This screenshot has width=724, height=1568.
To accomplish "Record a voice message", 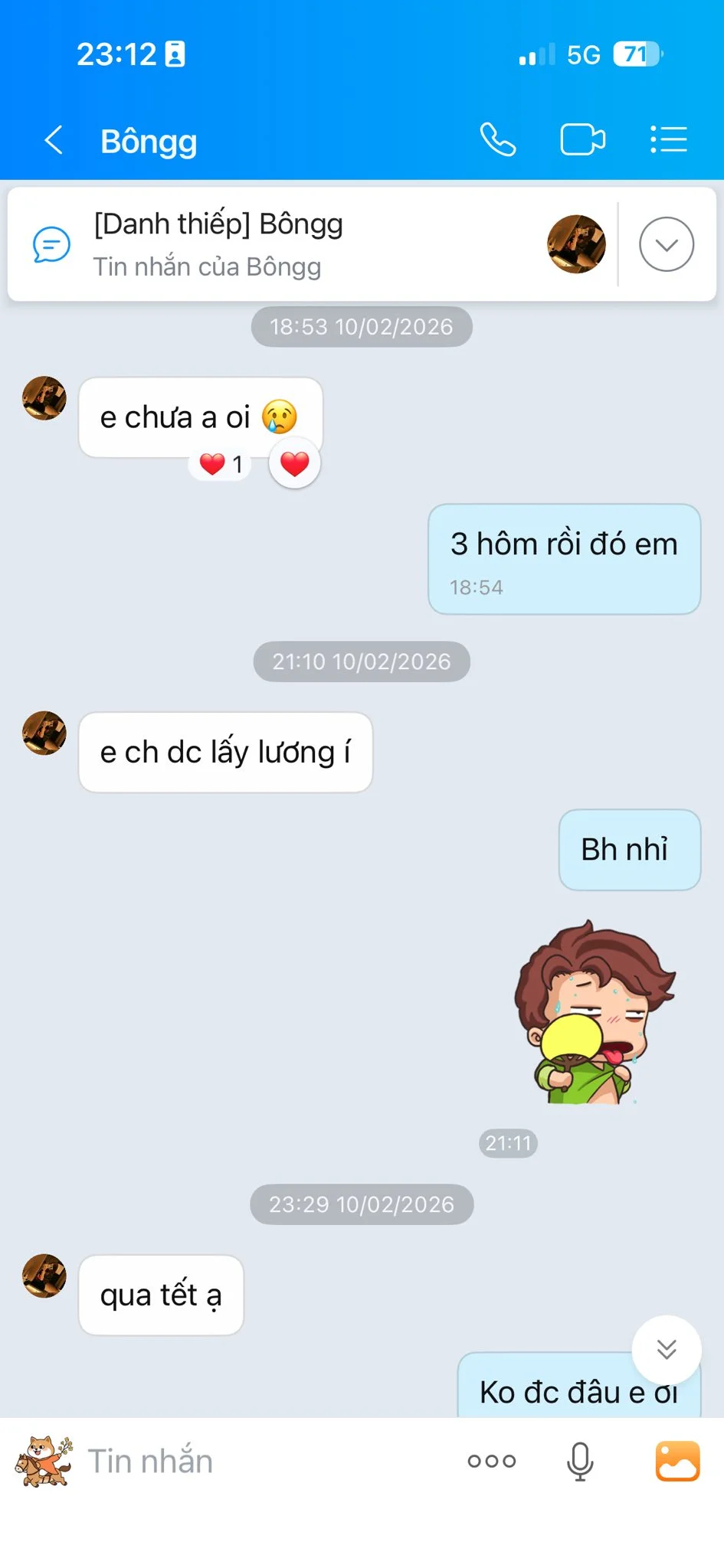I will 580,1461.
